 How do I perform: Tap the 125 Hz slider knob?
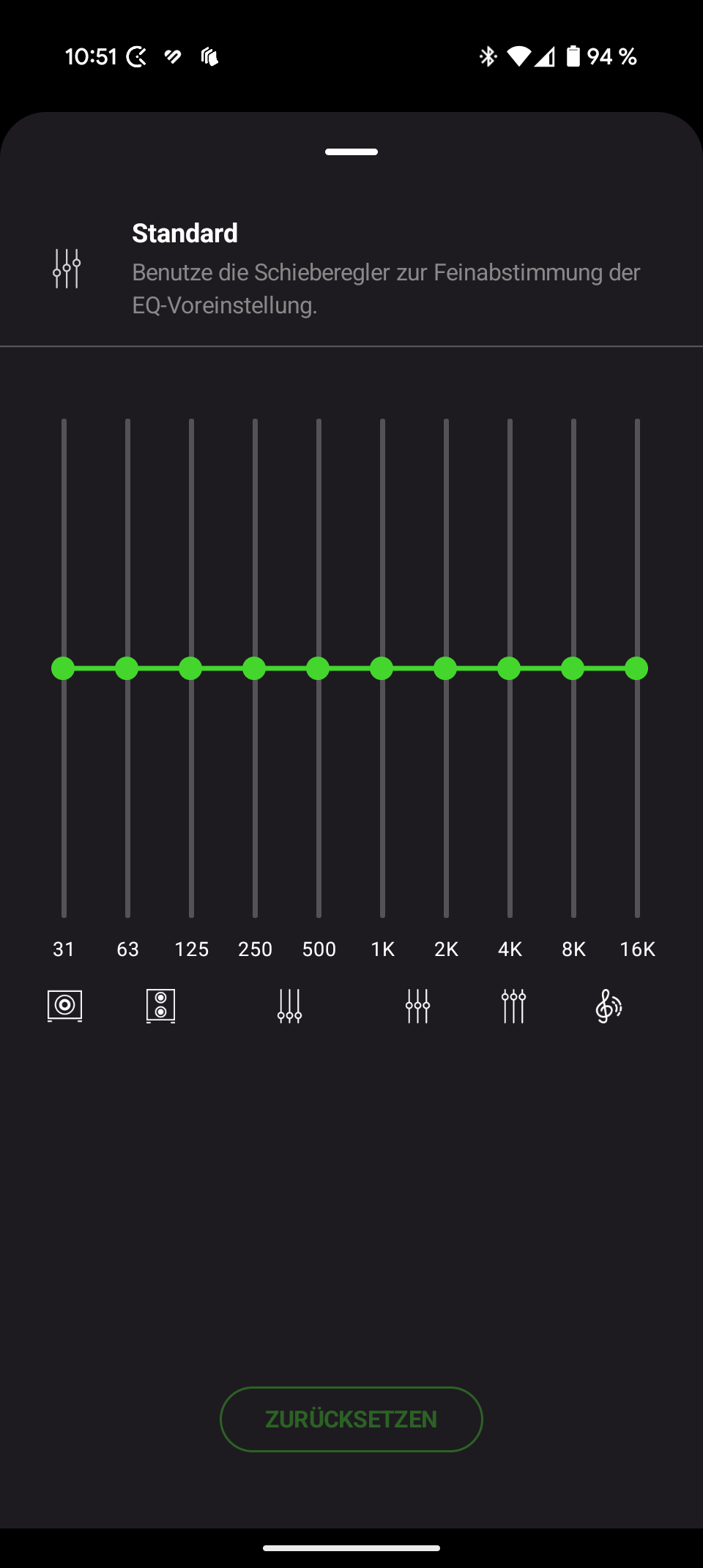[x=190, y=668]
